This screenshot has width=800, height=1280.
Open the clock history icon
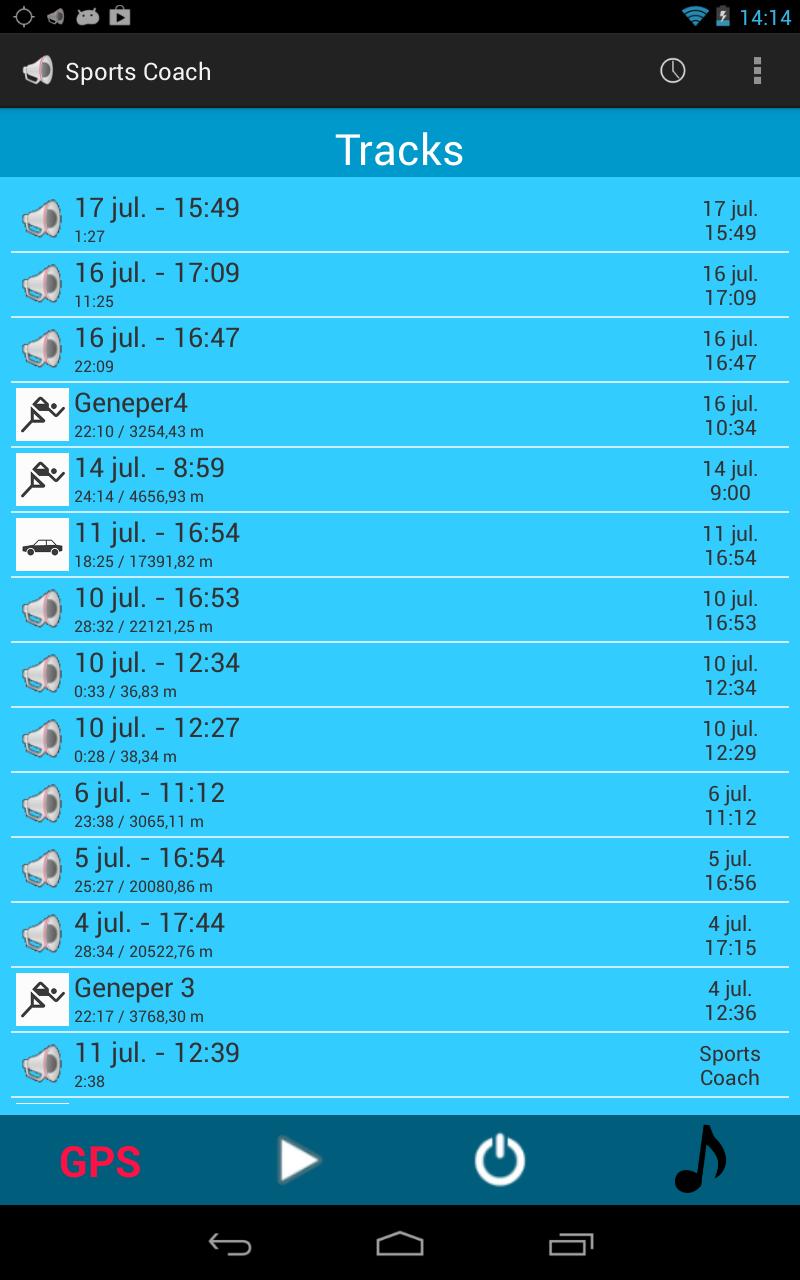coord(673,71)
